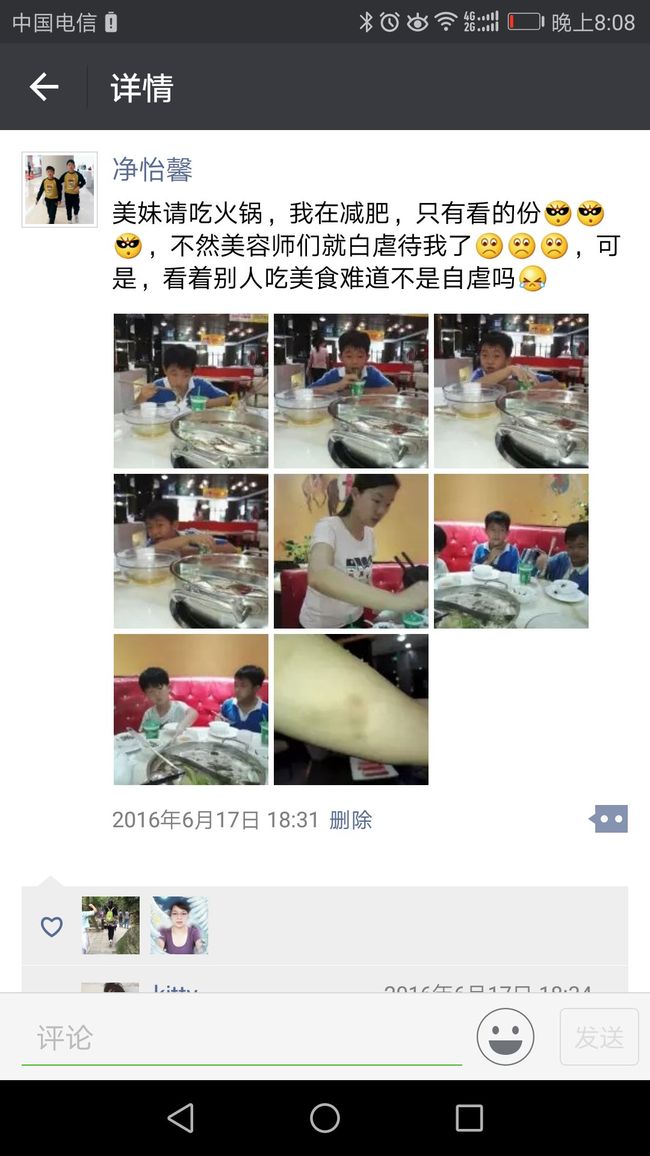650x1156 pixels.
Task: Go back from the 详情 page
Action: 43,87
